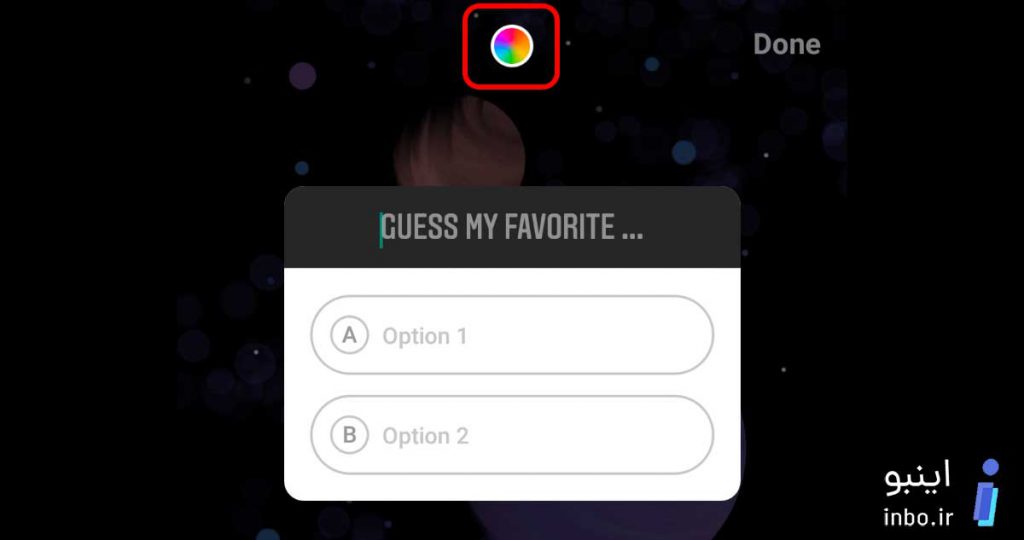Open the rainbow color wheel picker
This screenshot has width=1024, height=540.
point(511,46)
